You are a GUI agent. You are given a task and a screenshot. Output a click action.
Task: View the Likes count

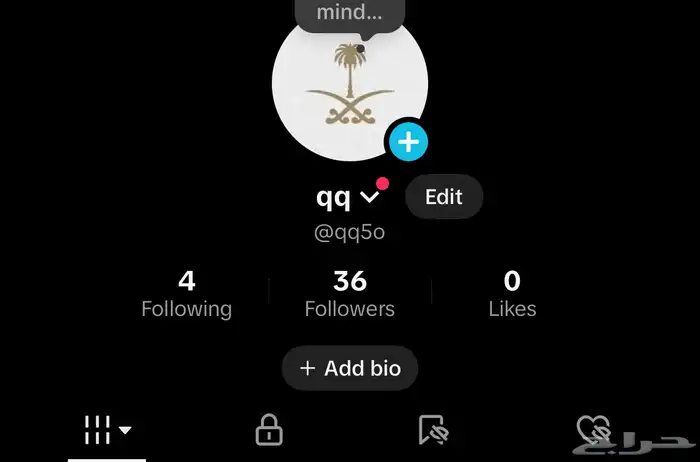[512, 294]
